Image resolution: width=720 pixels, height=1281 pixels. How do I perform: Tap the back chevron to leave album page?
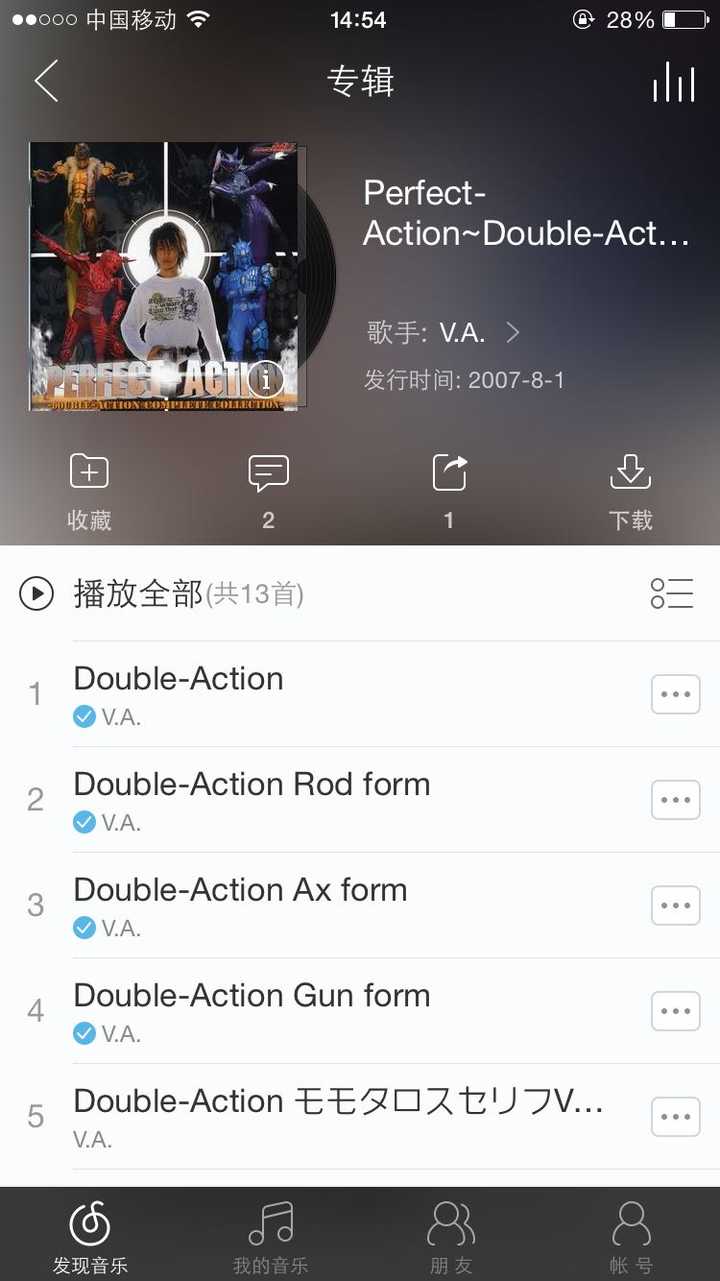click(45, 81)
